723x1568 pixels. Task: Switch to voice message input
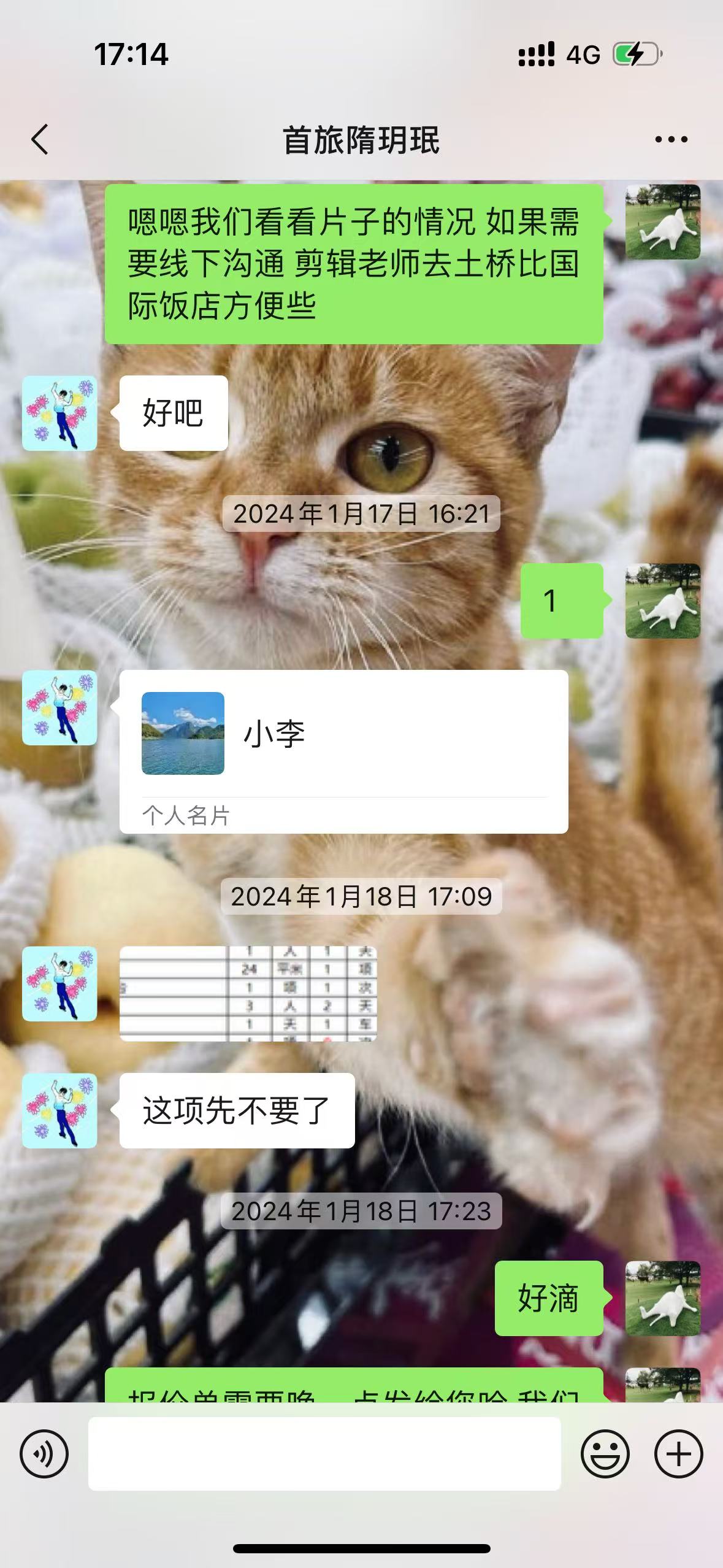[x=44, y=1453]
